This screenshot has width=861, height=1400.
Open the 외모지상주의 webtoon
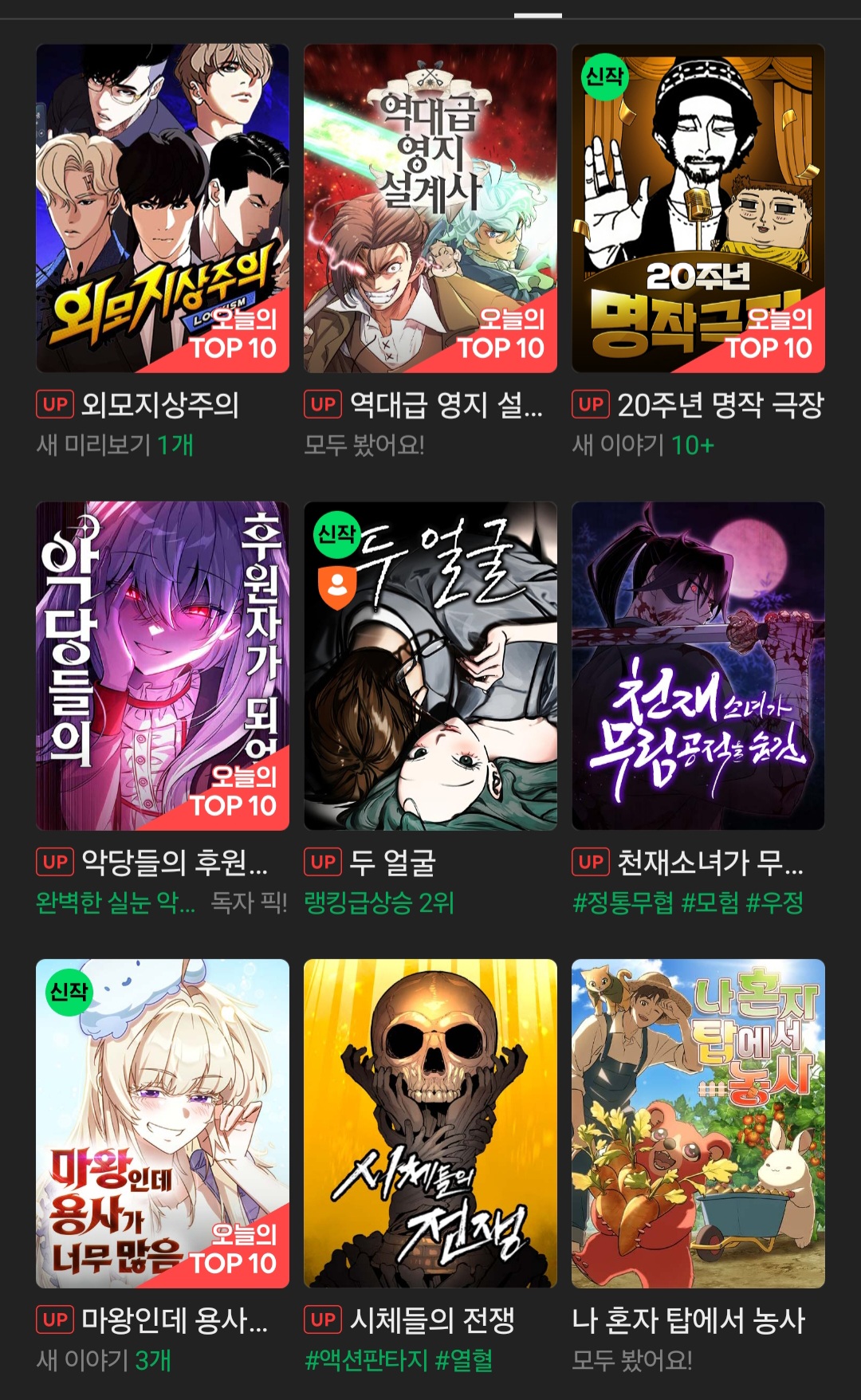163,209
